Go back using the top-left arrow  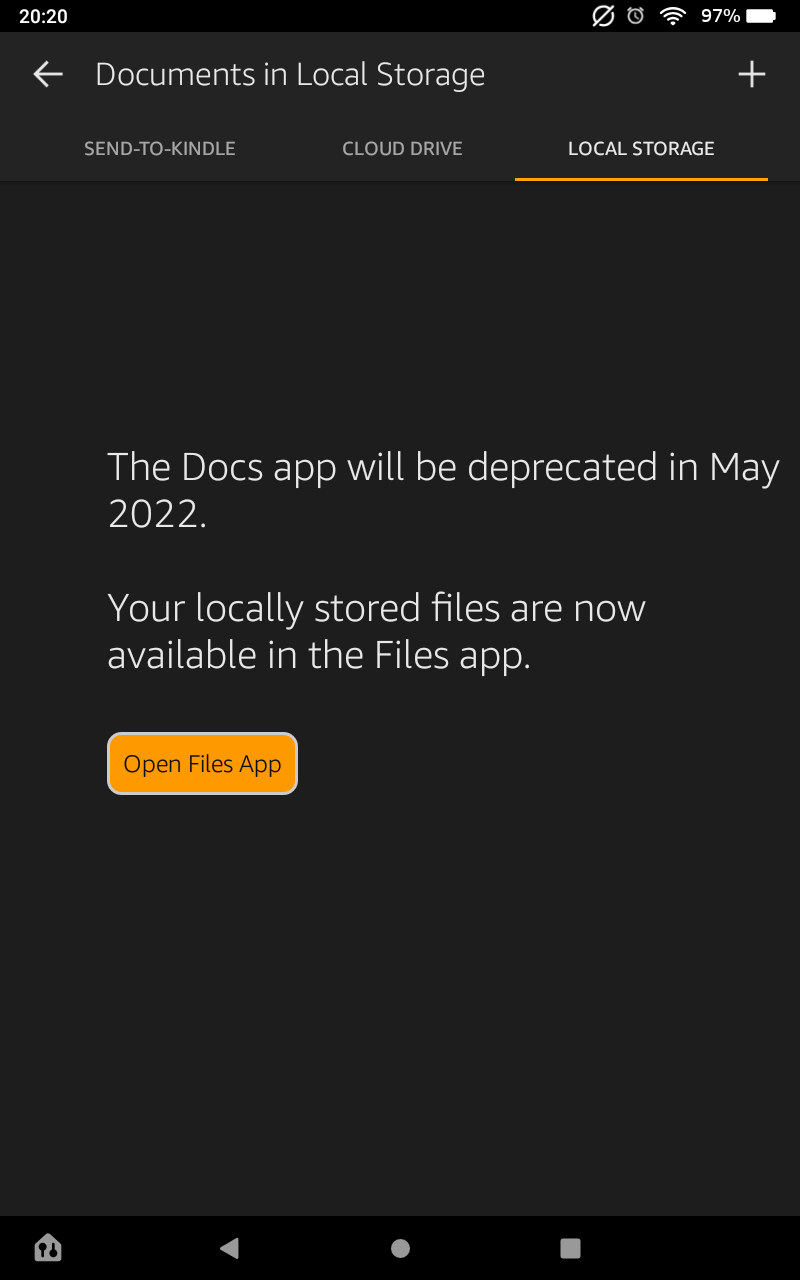[x=48, y=74]
